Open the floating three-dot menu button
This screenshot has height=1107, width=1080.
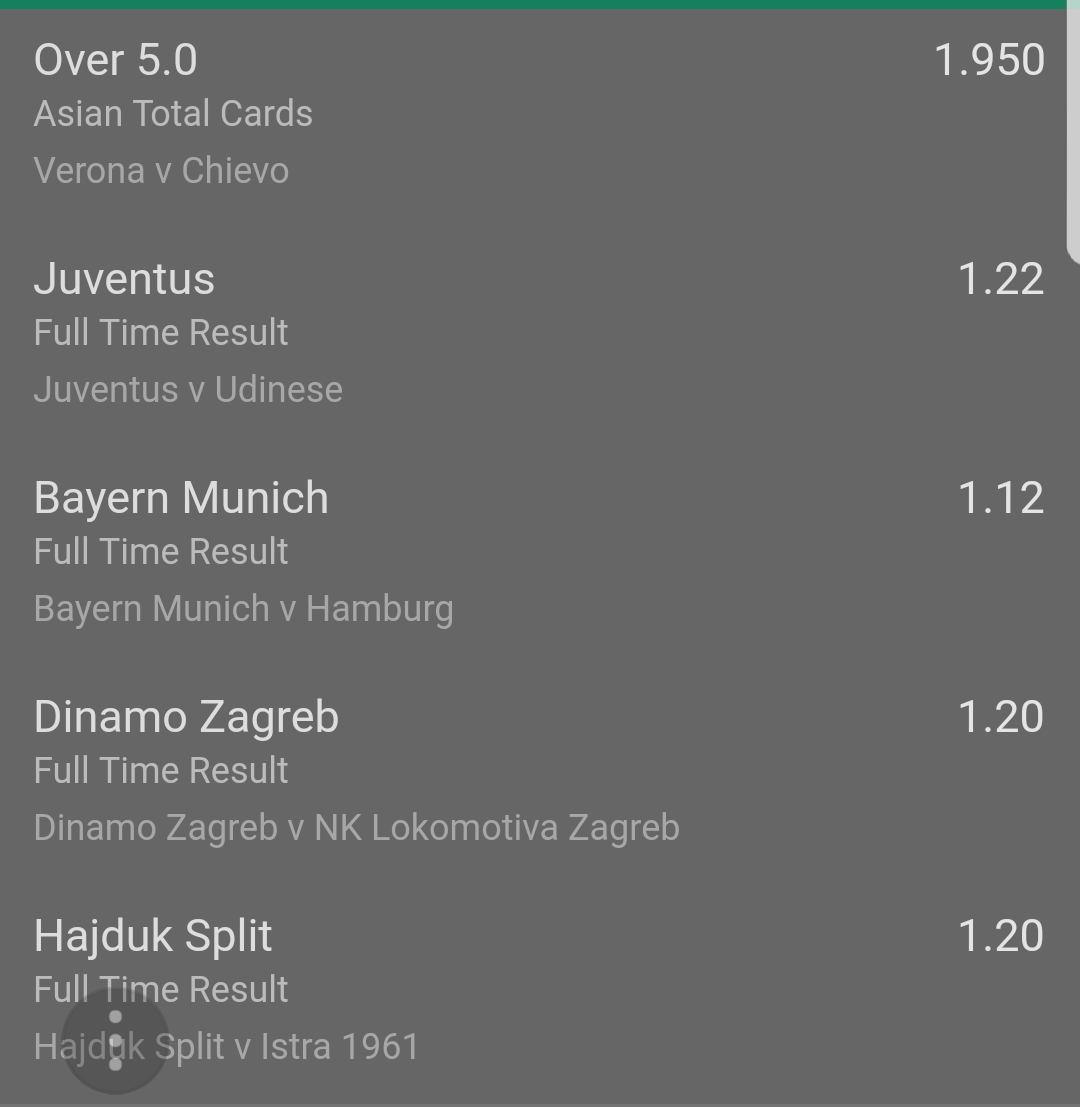coord(115,1040)
